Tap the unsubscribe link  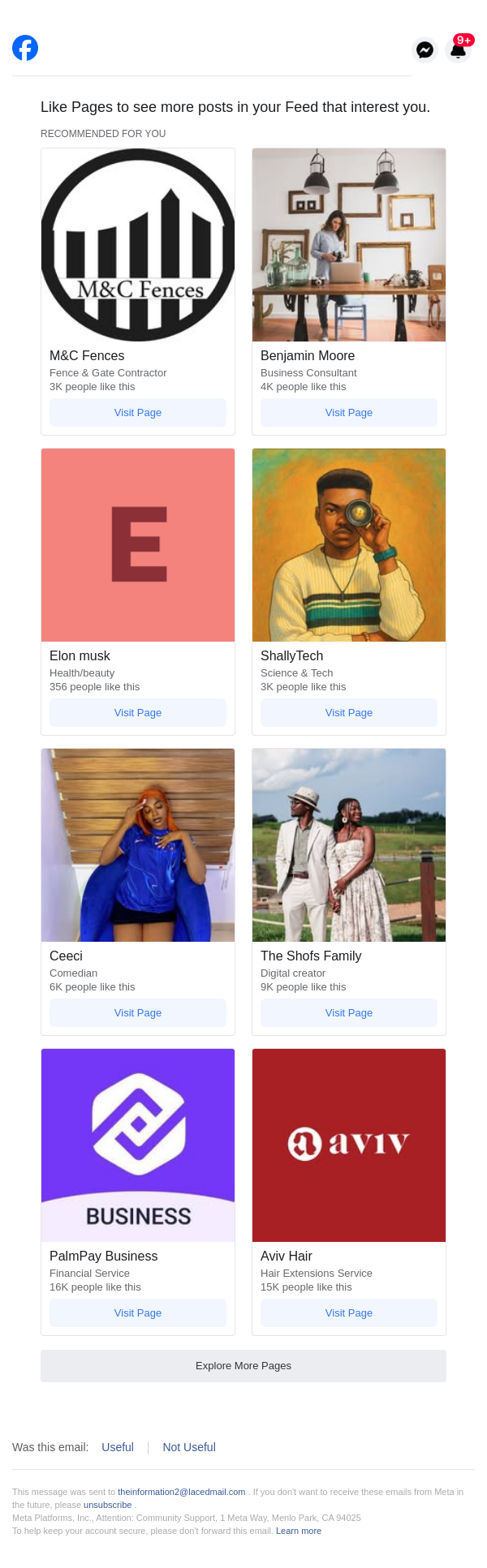(x=107, y=1505)
